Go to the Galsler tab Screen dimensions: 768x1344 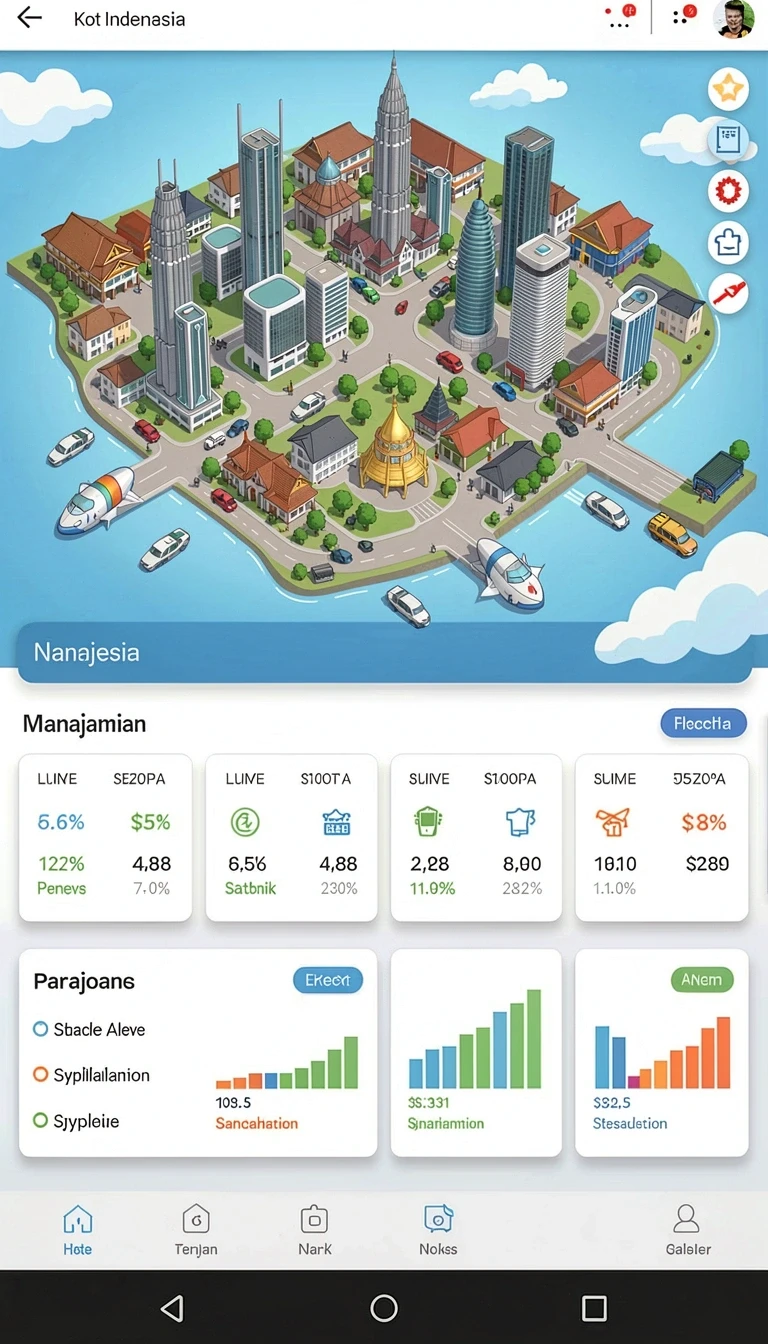pos(688,1230)
